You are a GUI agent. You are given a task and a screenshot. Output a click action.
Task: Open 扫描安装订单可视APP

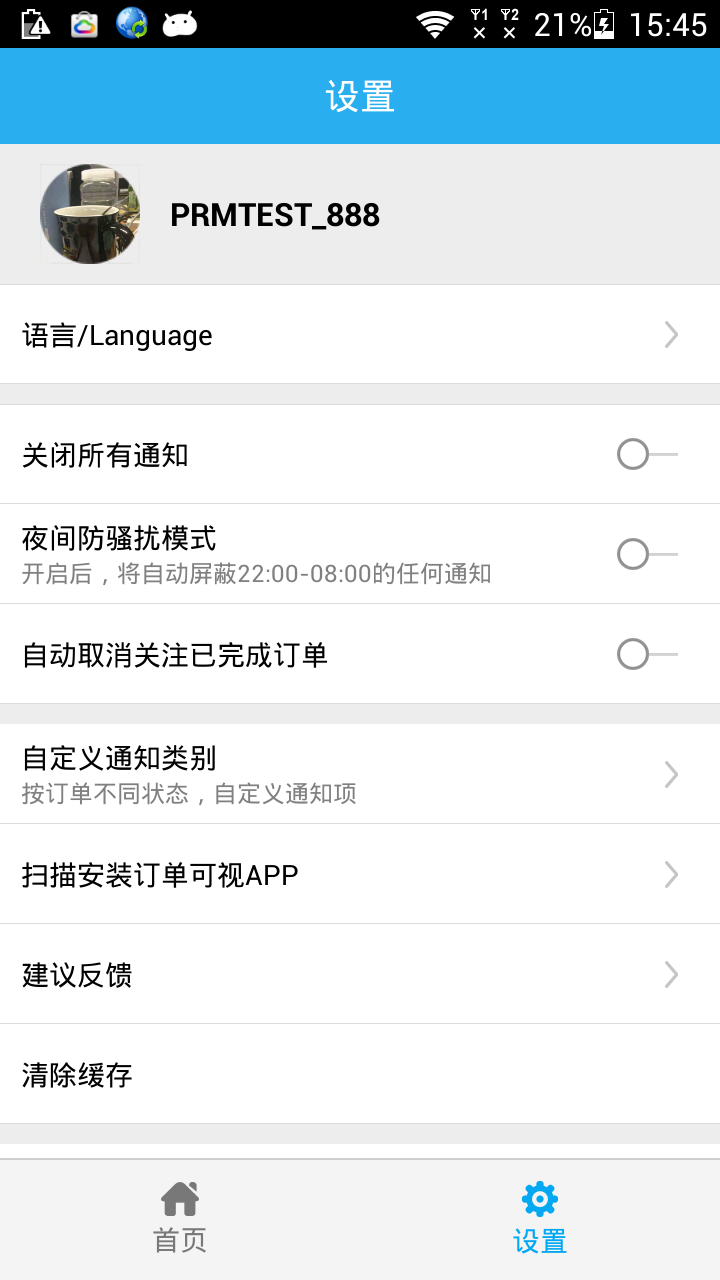coord(360,874)
